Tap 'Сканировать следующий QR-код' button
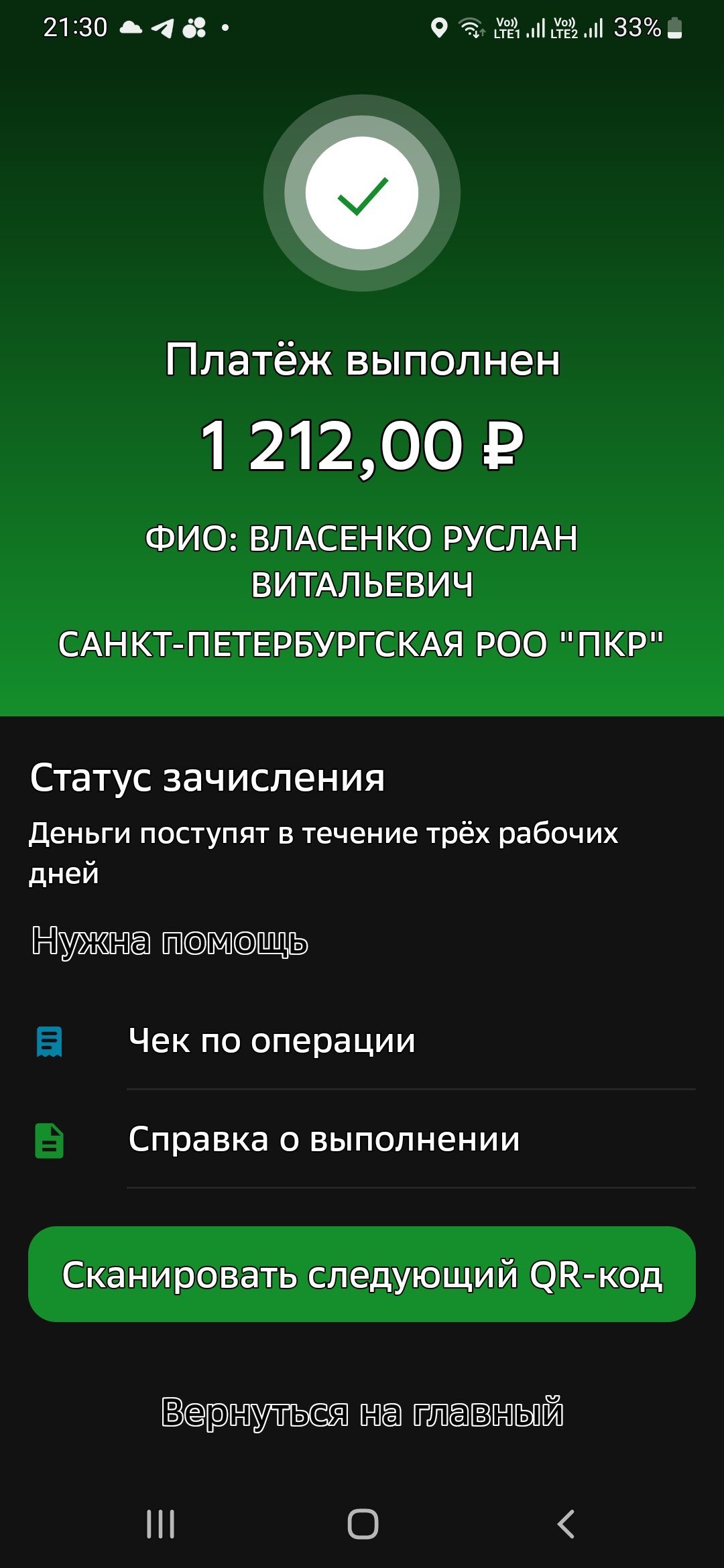Viewport: 724px width, 1568px height. pos(362,1275)
